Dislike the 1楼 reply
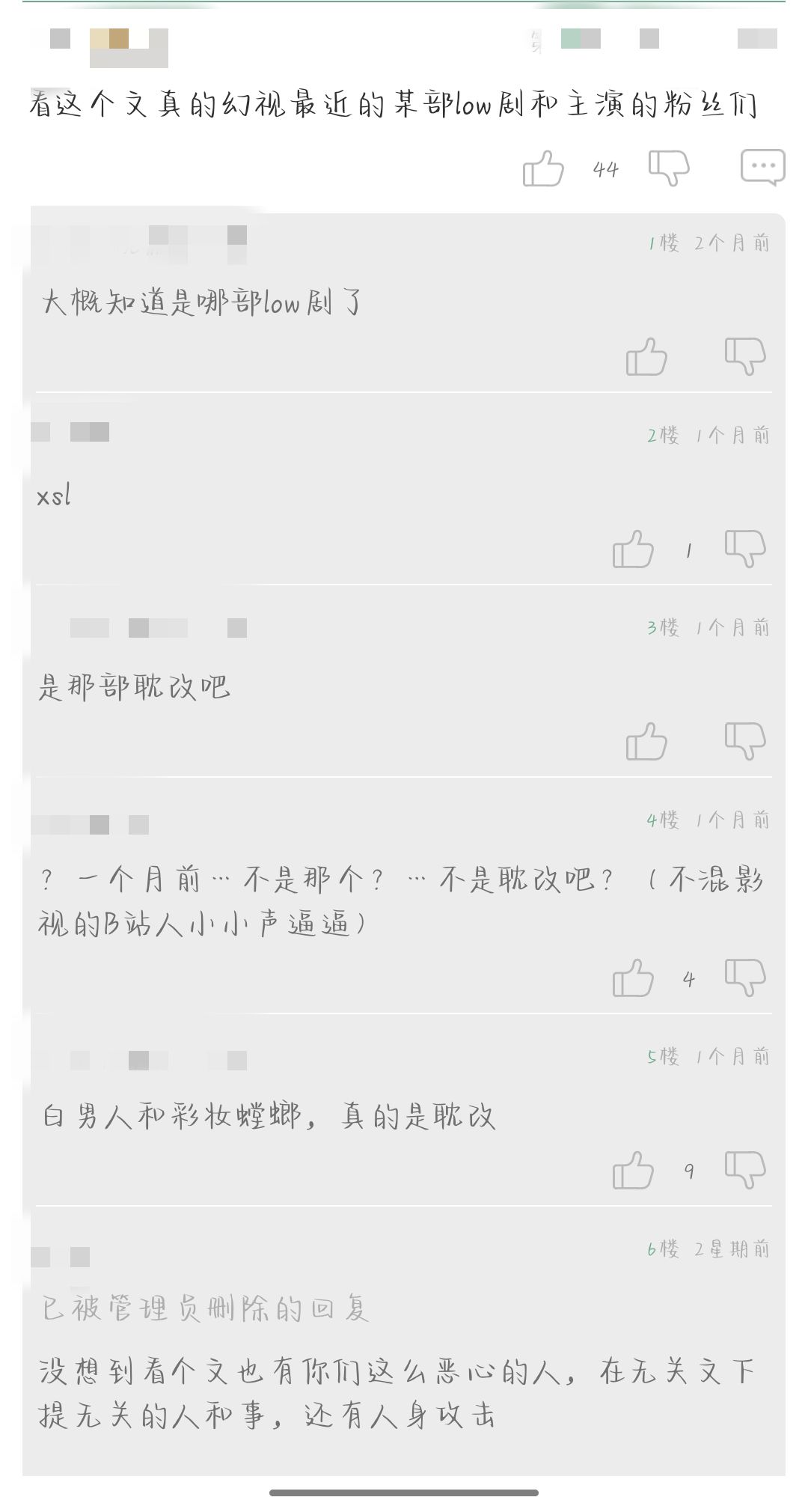This screenshot has width=808, height=1512. [745, 356]
